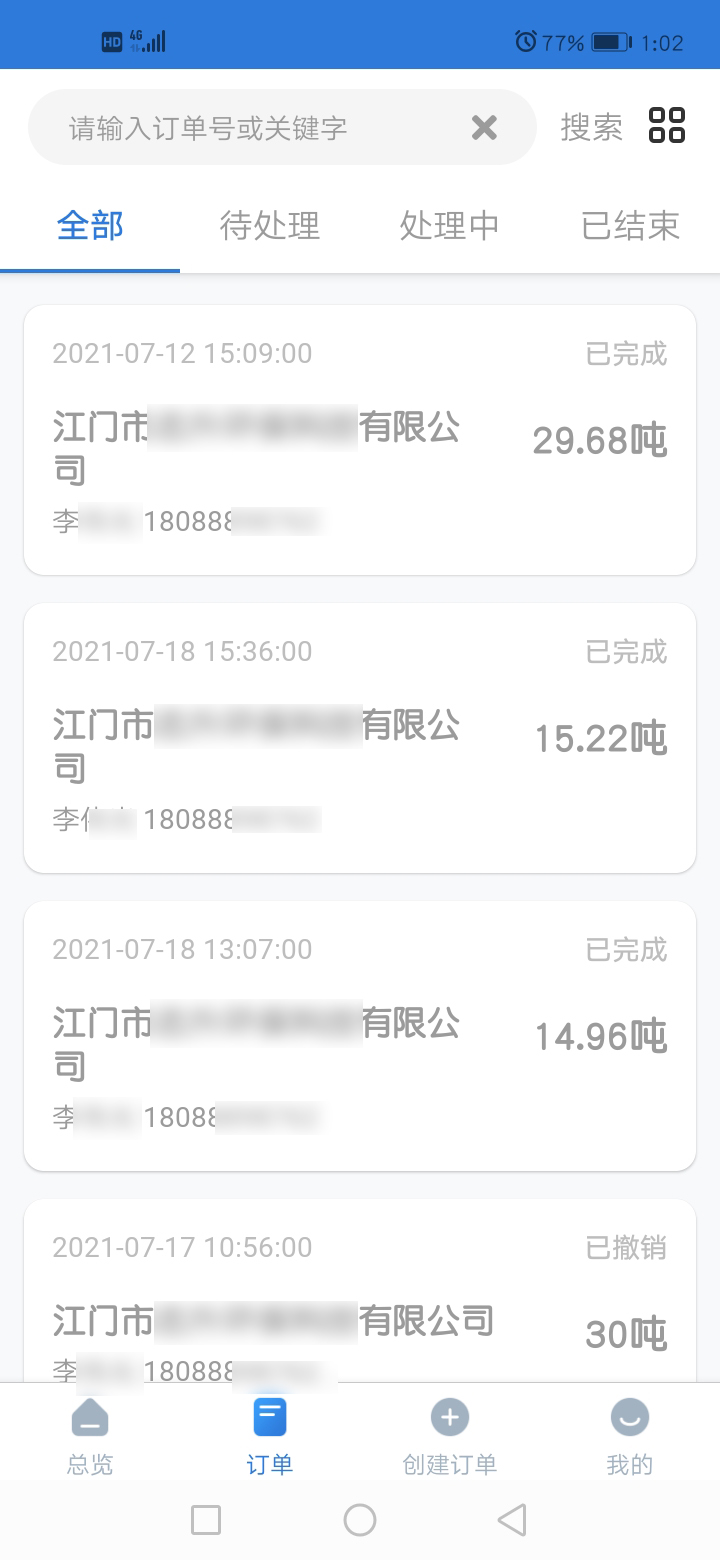The height and width of the screenshot is (1560, 720).
Task: Open the grid menu beside 搜索
Action: pos(668,127)
